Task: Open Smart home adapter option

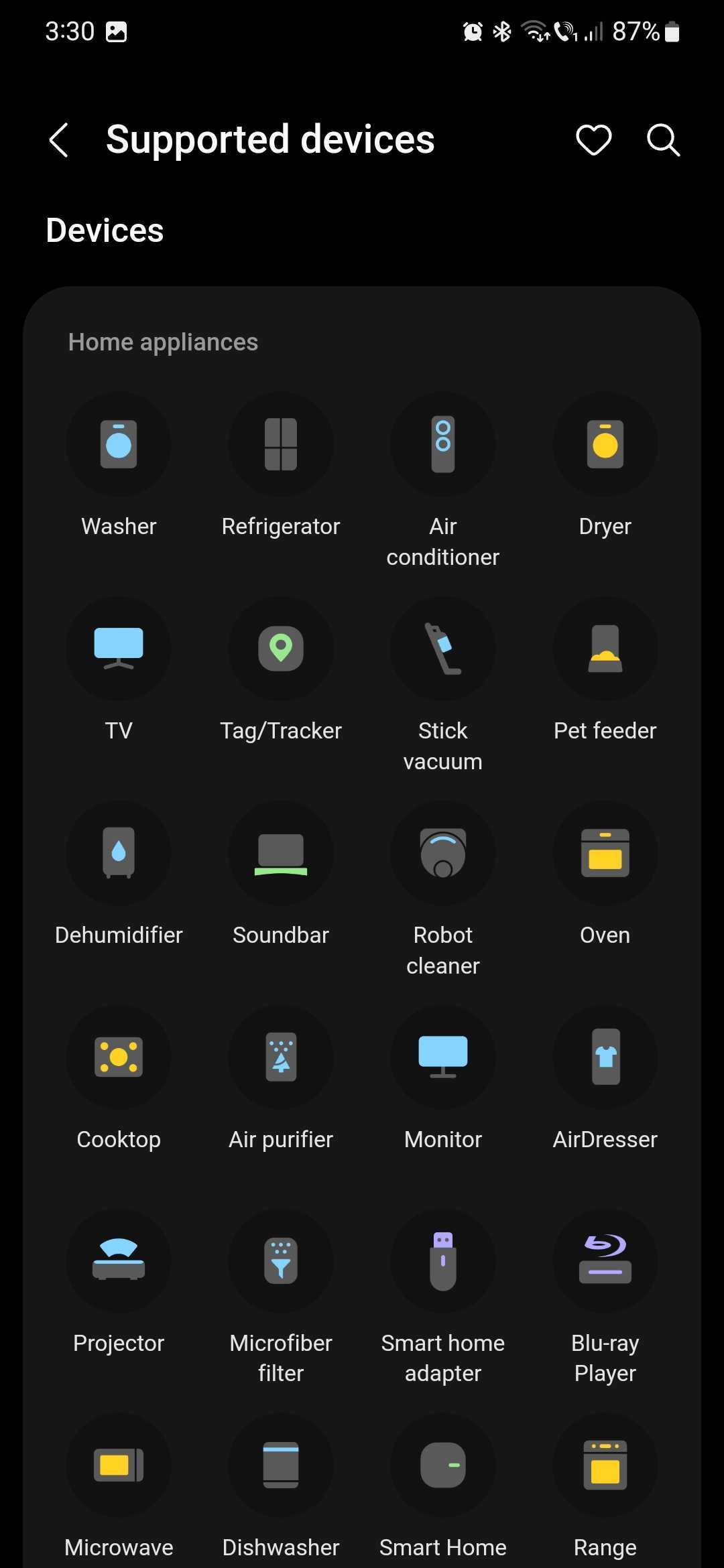Action: pos(443,1261)
